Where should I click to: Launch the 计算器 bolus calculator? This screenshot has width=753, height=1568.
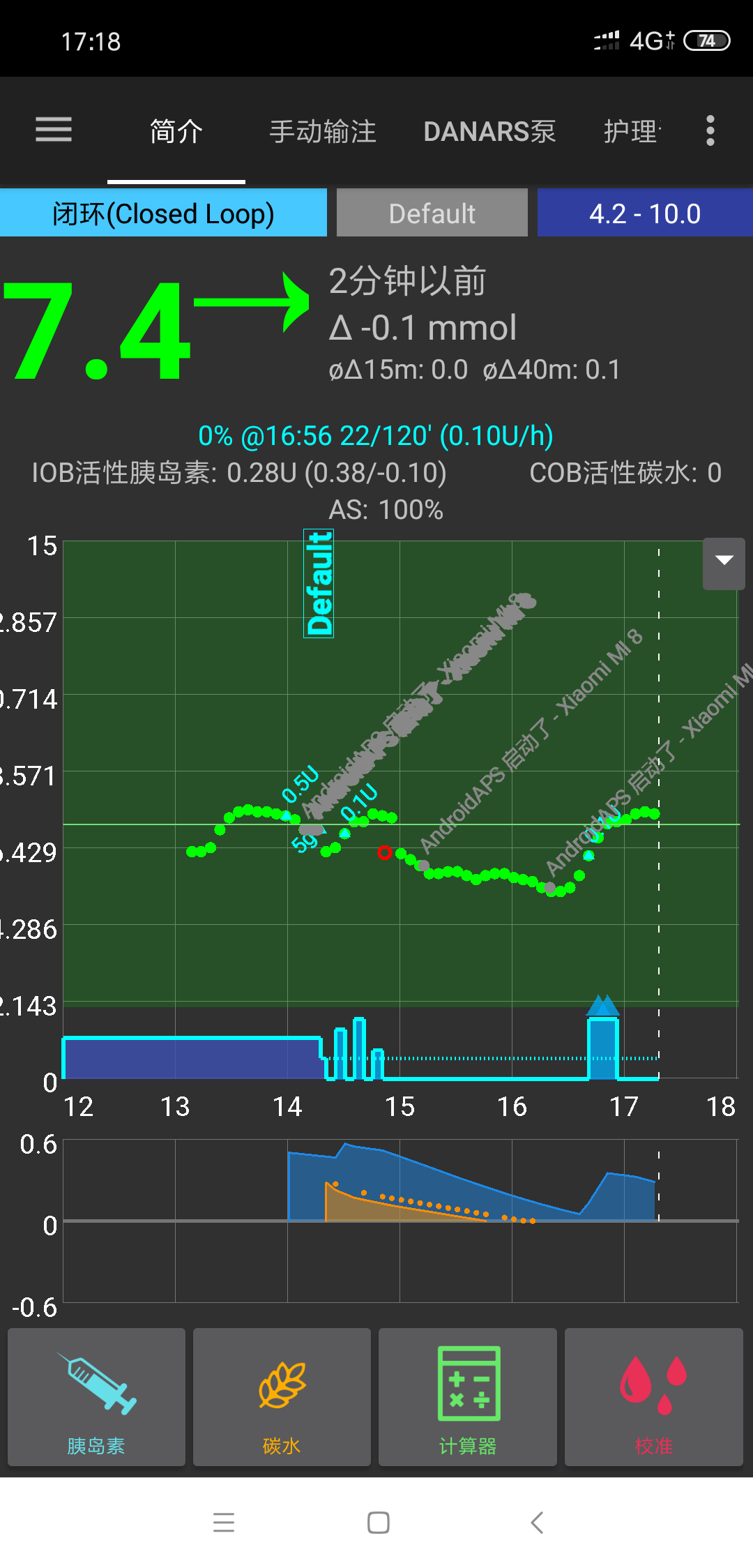[468, 1397]
